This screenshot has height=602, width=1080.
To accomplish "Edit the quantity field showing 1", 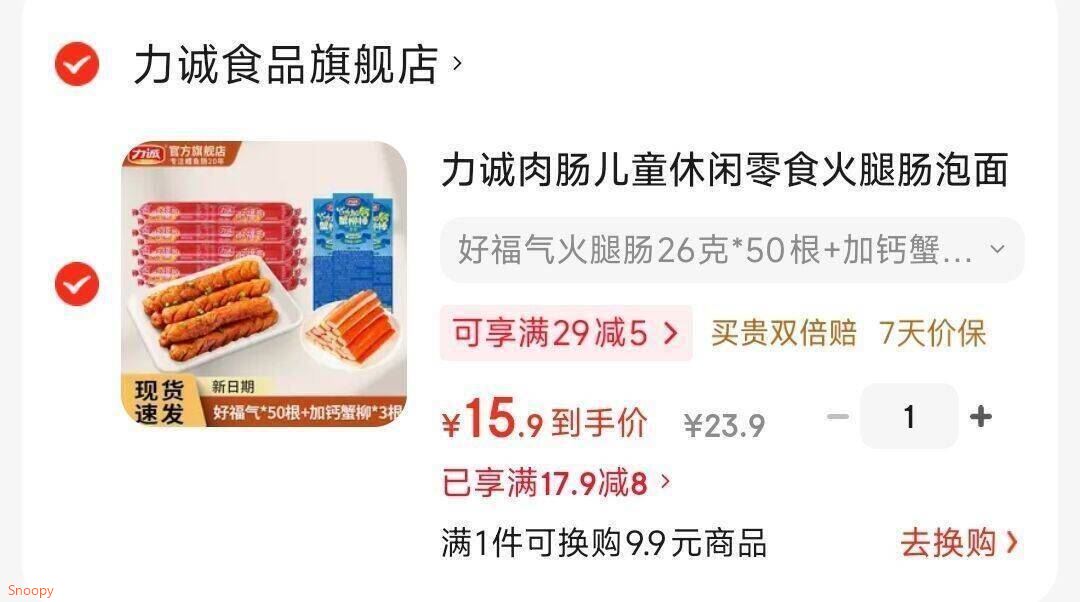I will point(909,416).
